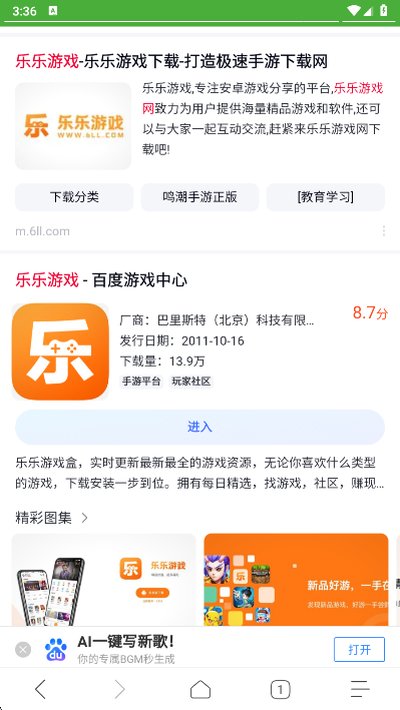Open the 鸣潮手游正版 chip
This screenshot has width=400, height=710.
tap(200, 197)
